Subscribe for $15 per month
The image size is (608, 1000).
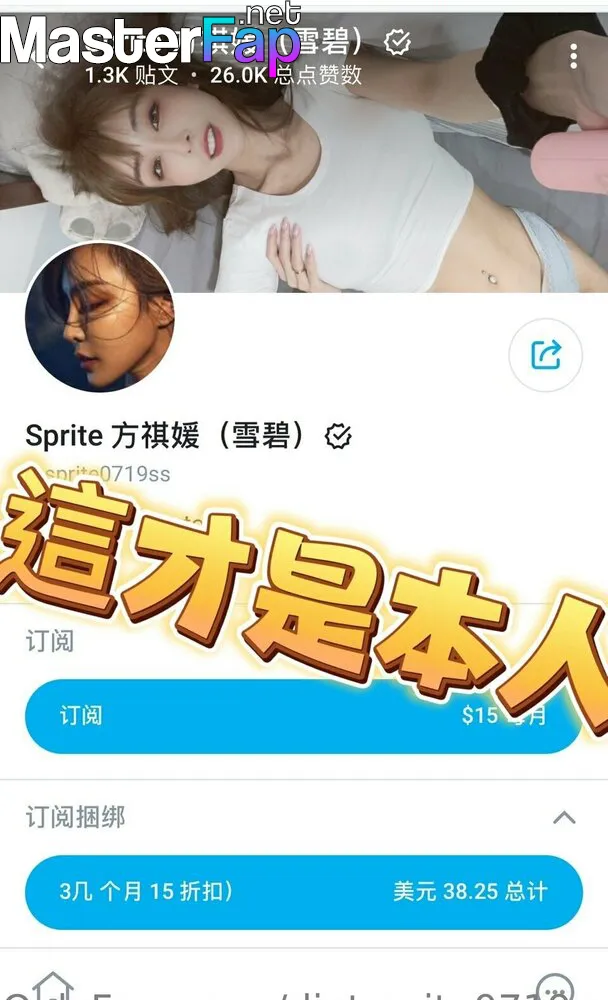tap(304, 716)
